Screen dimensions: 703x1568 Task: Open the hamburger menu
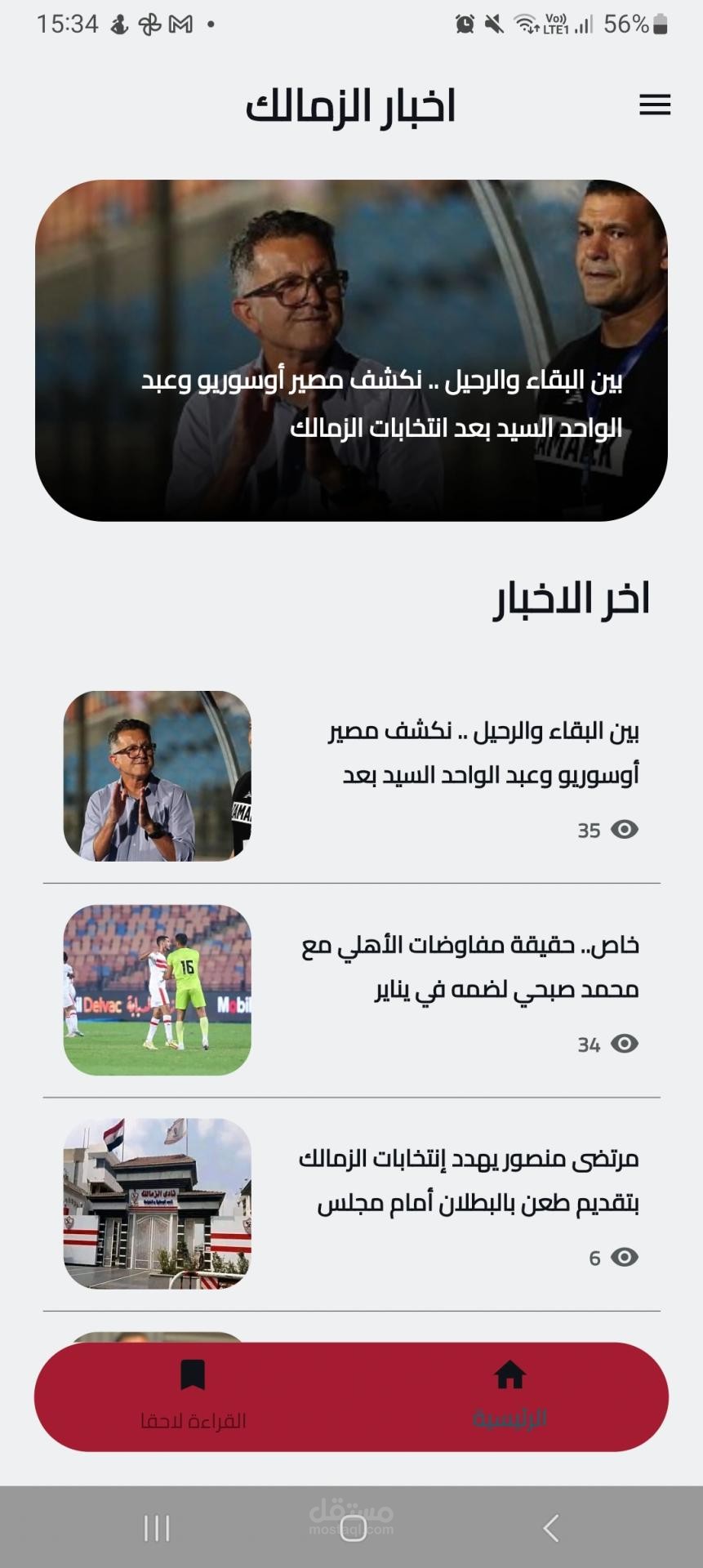[655, 105]
